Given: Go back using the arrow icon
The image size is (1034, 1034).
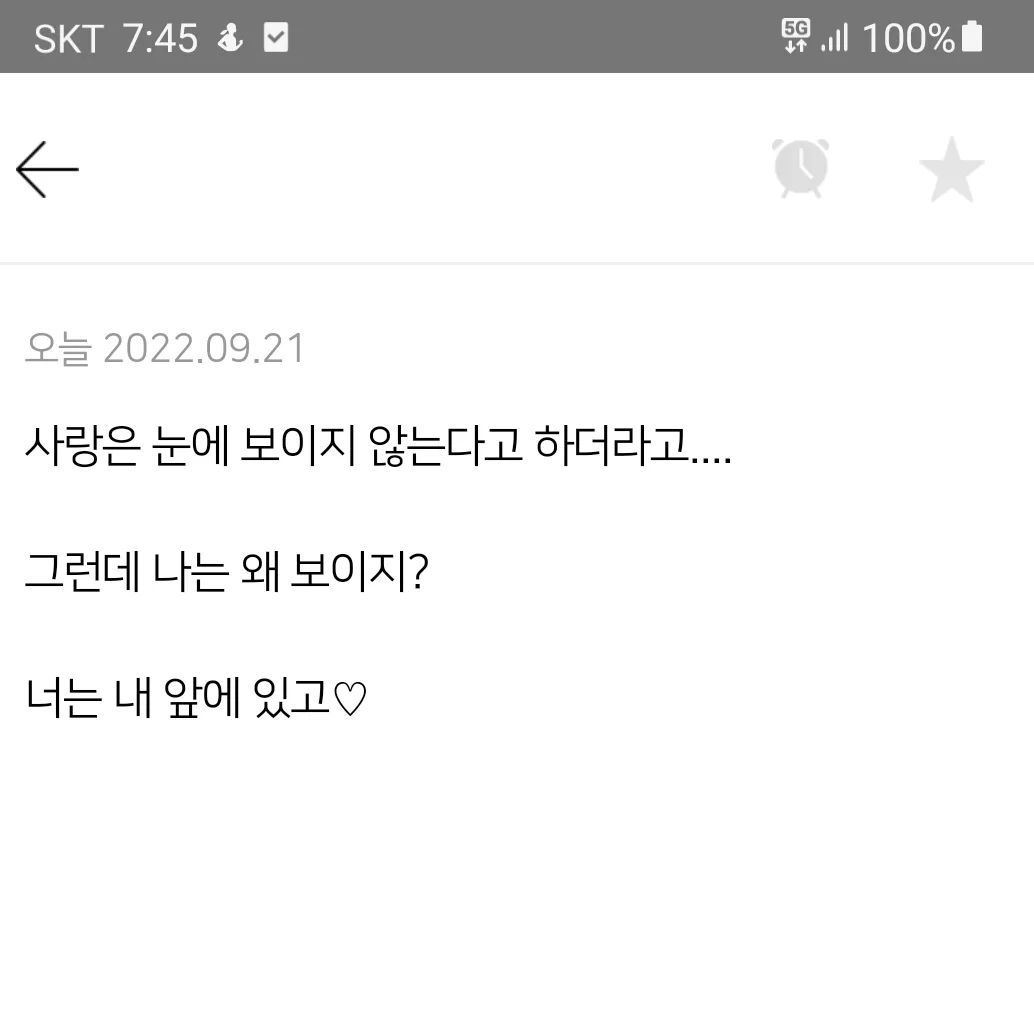Looking at the screenshot, I should [x=47, y=169].
